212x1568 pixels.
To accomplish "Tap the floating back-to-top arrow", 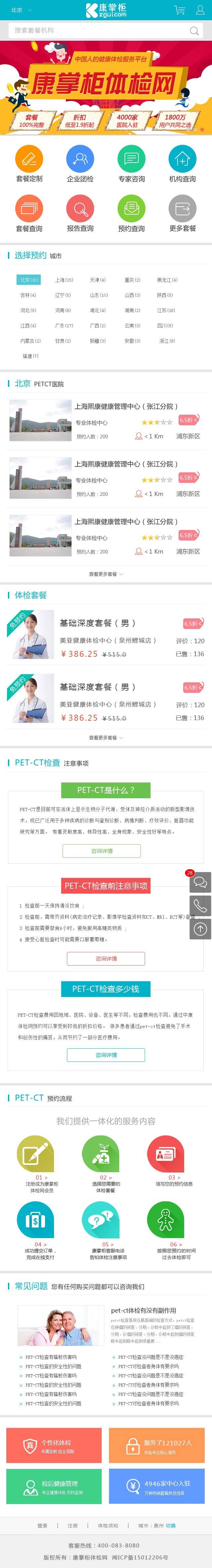I will [200, 929].
